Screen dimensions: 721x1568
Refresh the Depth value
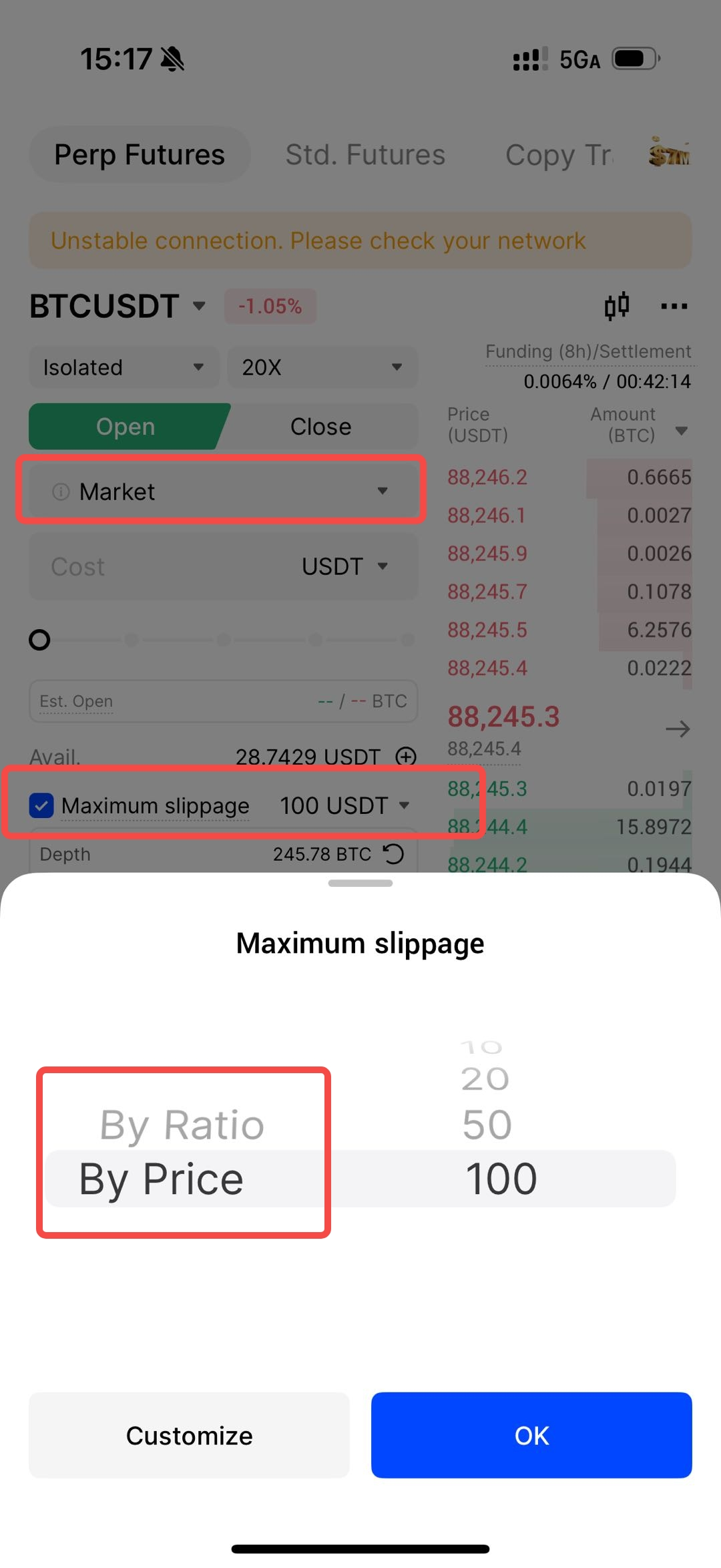click(394, 853)
